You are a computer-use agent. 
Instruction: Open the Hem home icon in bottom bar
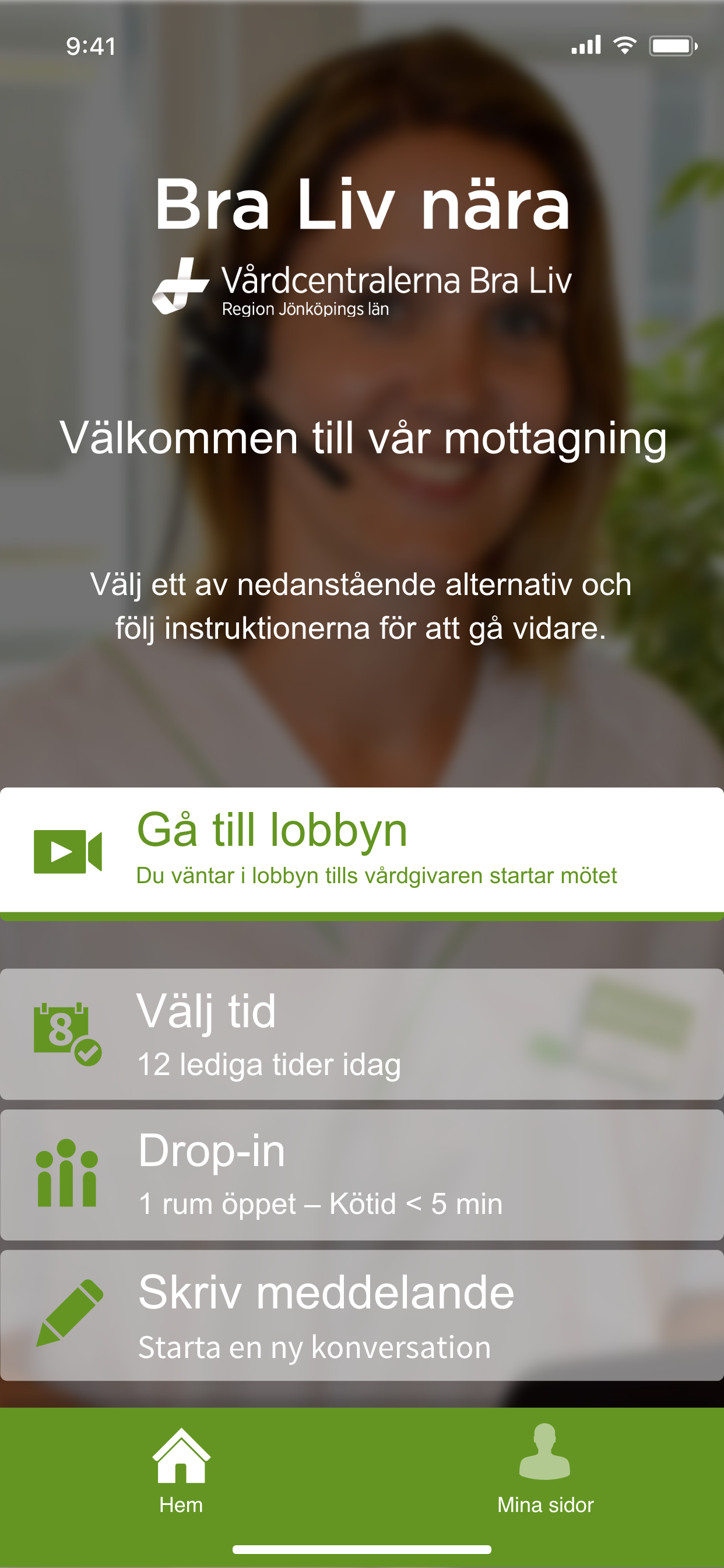point(180,1454)
